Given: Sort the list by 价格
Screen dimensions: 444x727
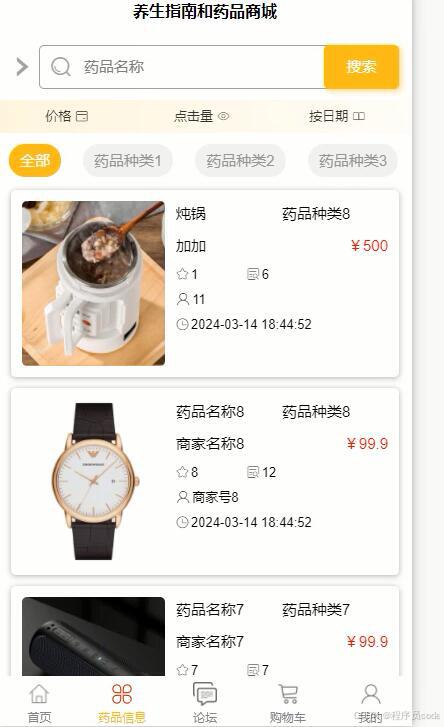Looking at the screenshot, I should point(67,116).
